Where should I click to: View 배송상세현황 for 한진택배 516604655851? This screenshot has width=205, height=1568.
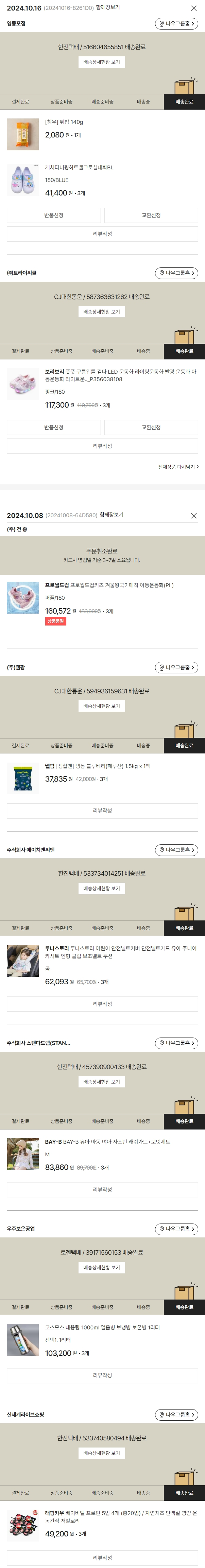[102, 62]
